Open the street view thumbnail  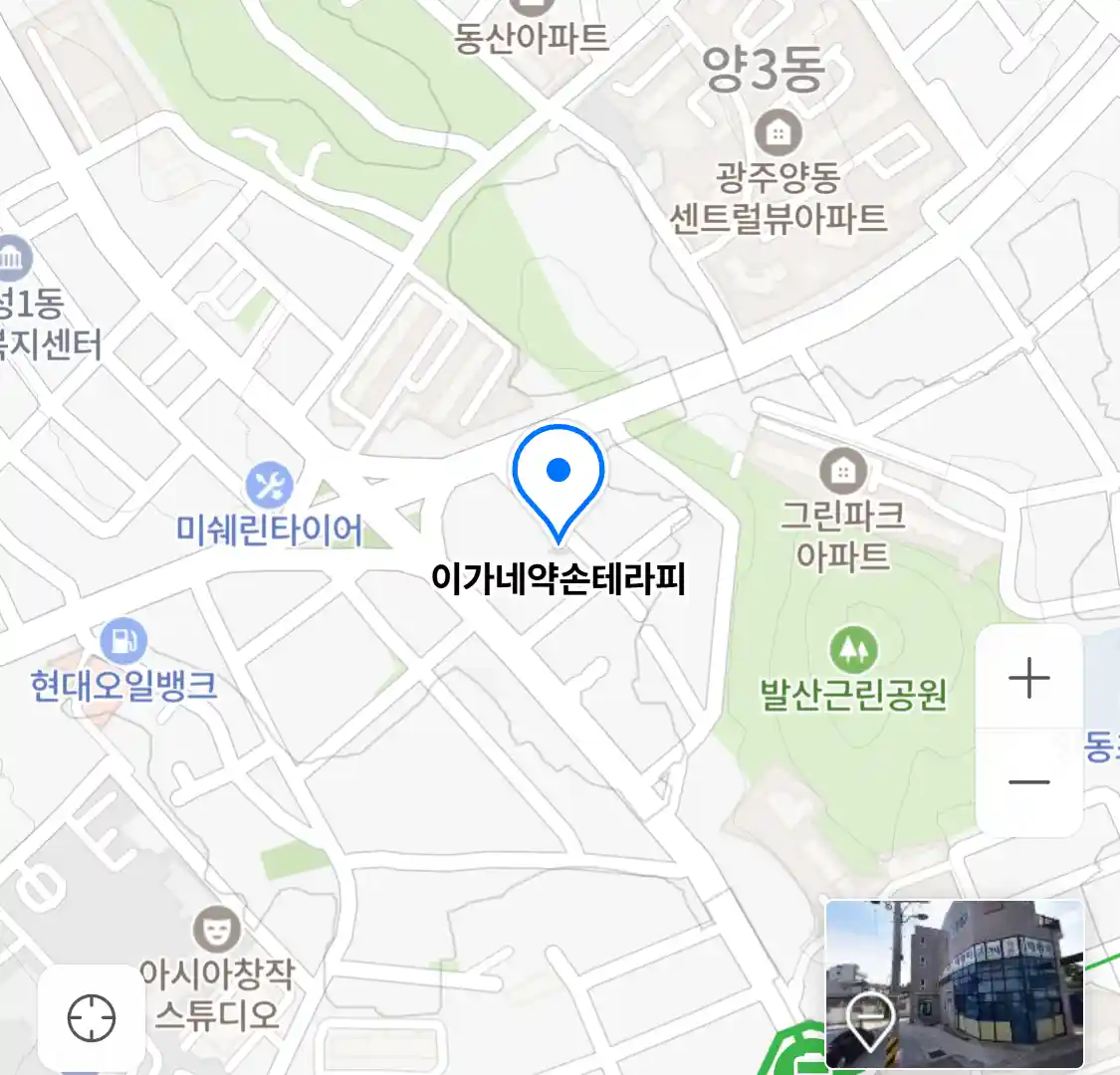pyautogui.click(x=954, y=983)
